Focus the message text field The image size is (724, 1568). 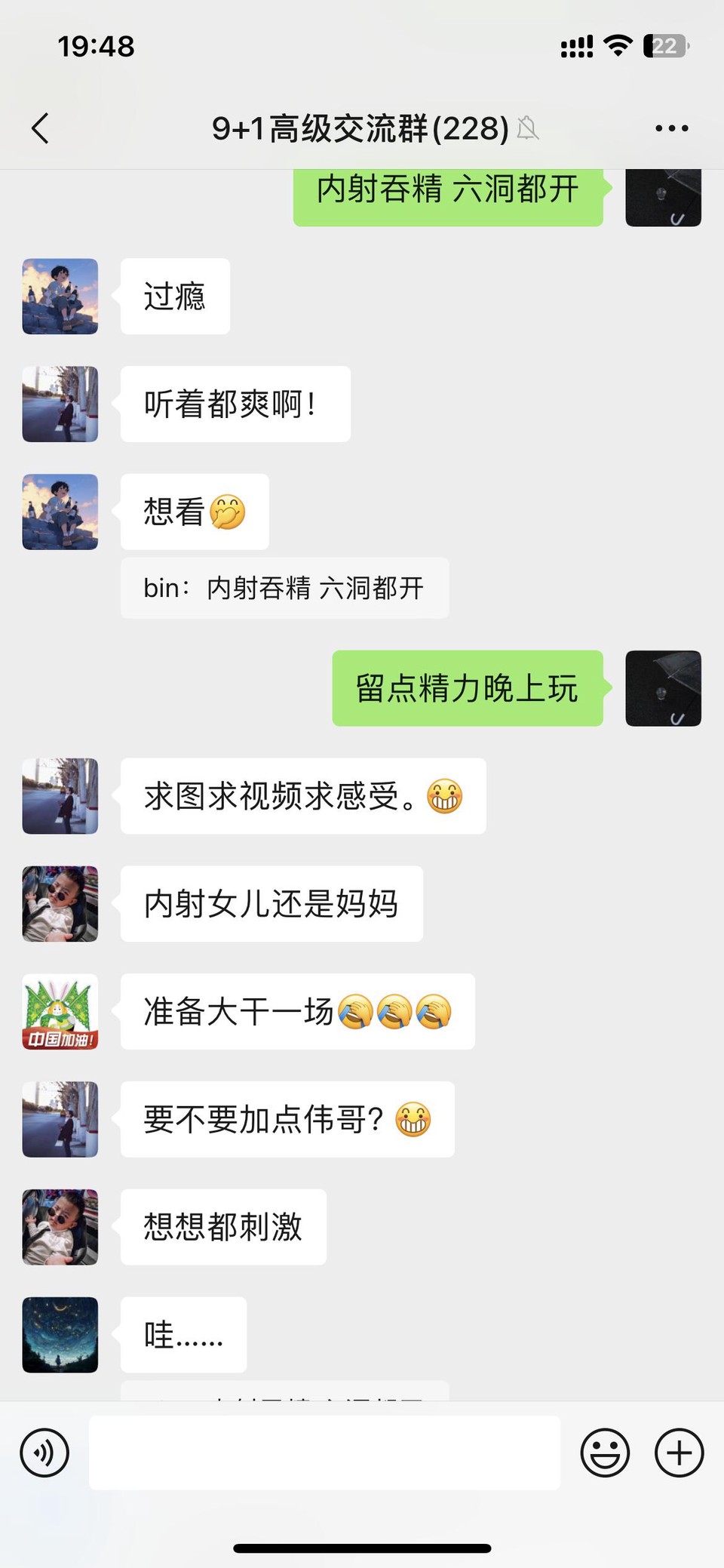pyautogui.click(x=324, y=1453)
